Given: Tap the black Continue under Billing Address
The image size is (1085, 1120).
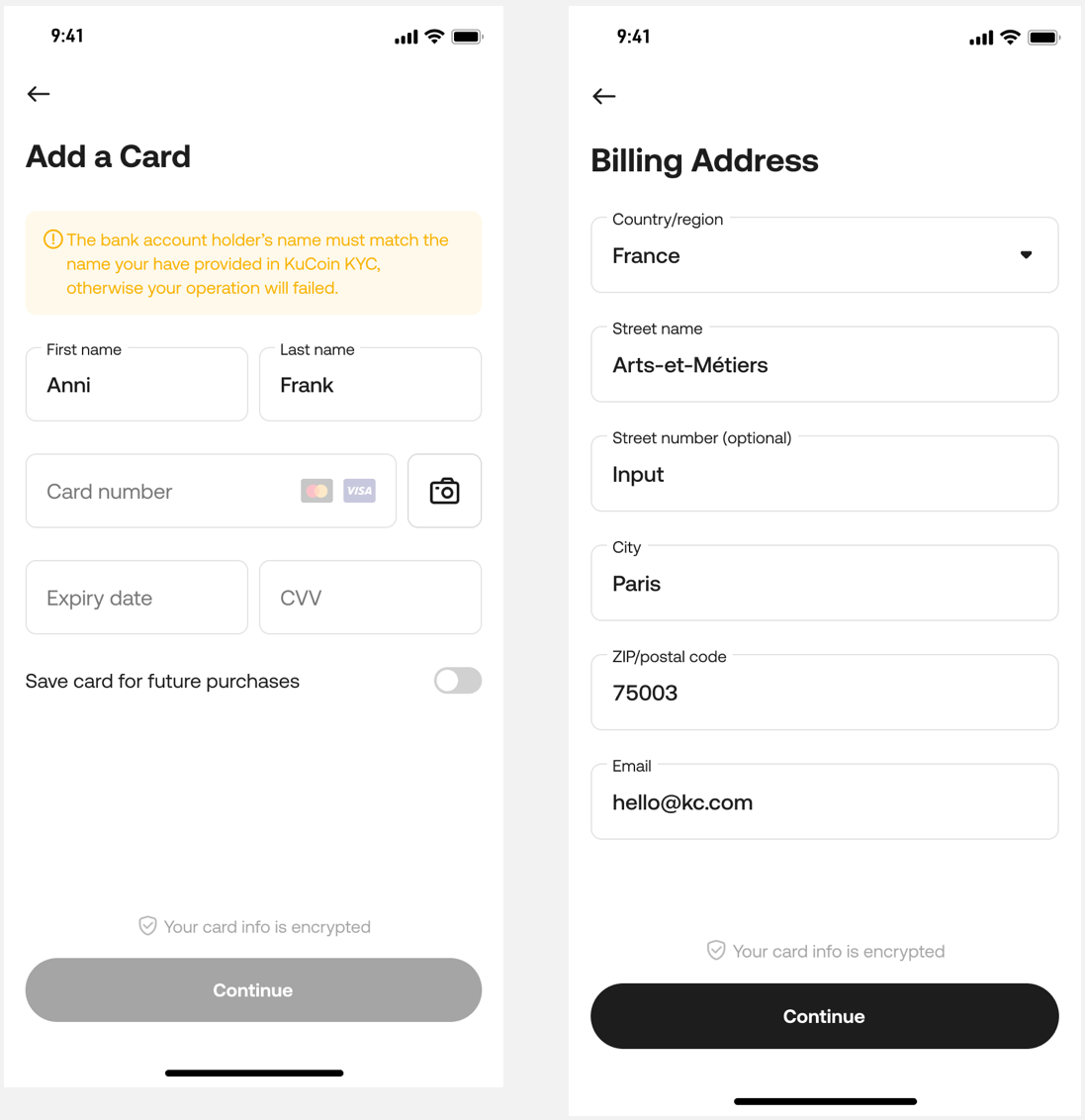Looking at the screenshot, I should [824, 1016].
